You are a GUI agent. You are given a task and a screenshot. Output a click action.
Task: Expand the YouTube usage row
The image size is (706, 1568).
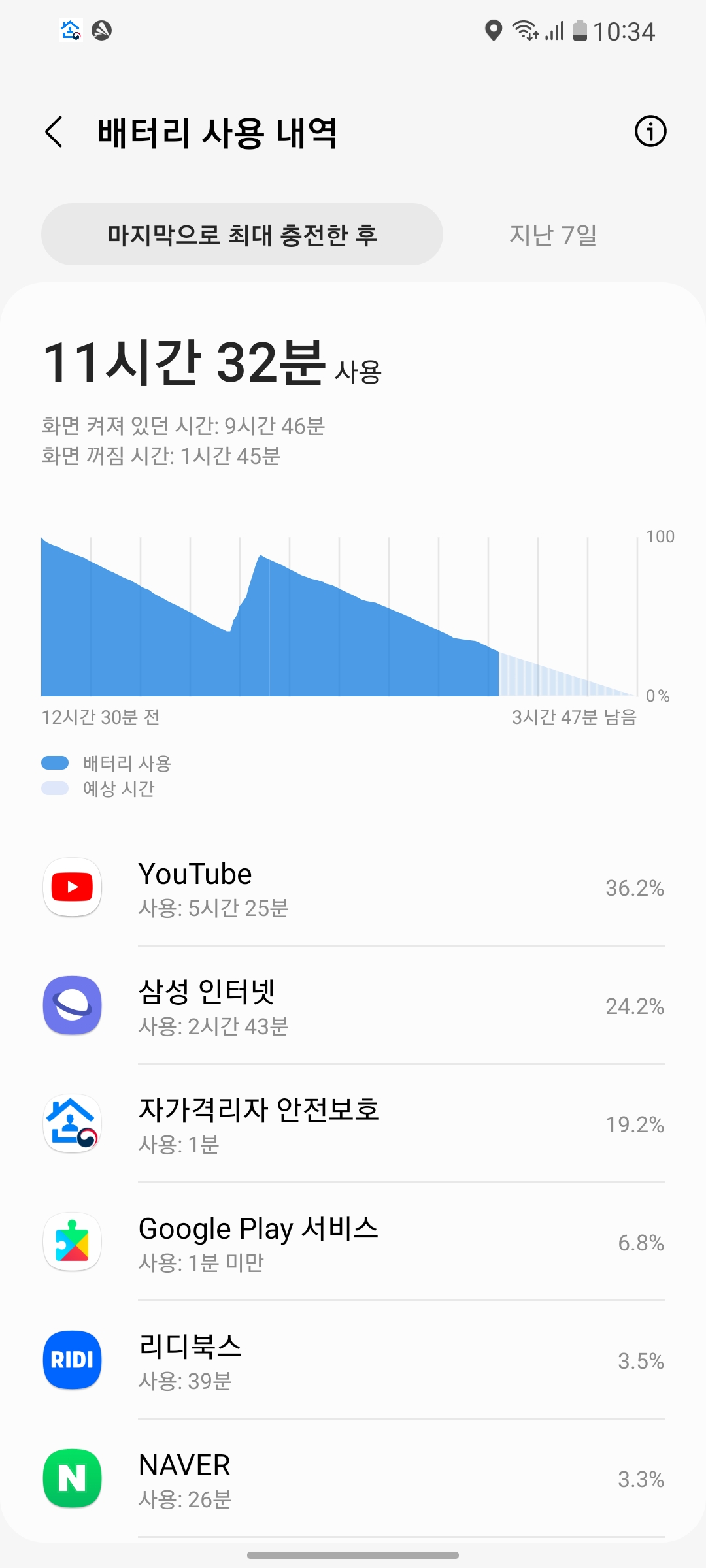click(353, 887)
